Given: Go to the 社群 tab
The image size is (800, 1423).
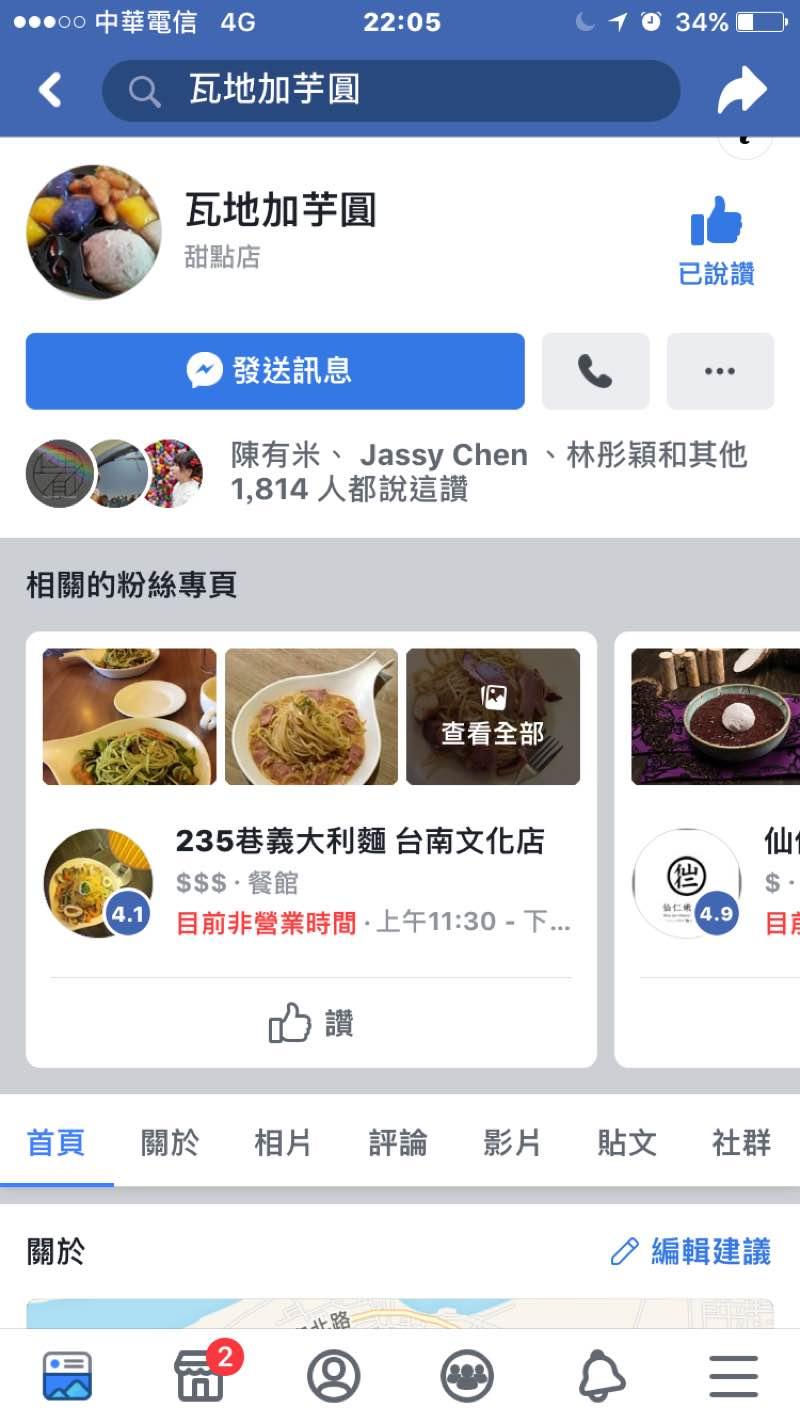Looking at the screenshot, I should [741, 1142].
